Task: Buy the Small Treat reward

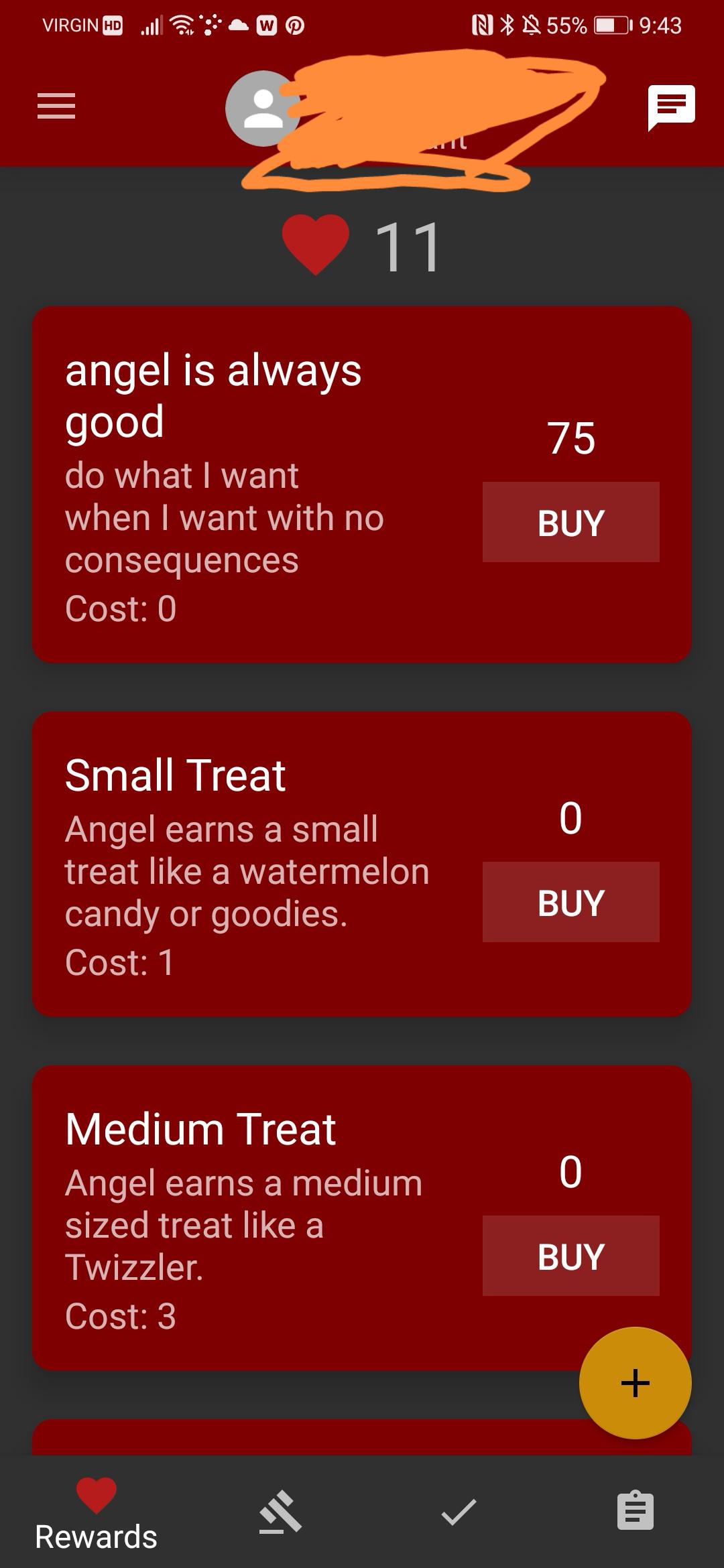Action: coord(570,902)
